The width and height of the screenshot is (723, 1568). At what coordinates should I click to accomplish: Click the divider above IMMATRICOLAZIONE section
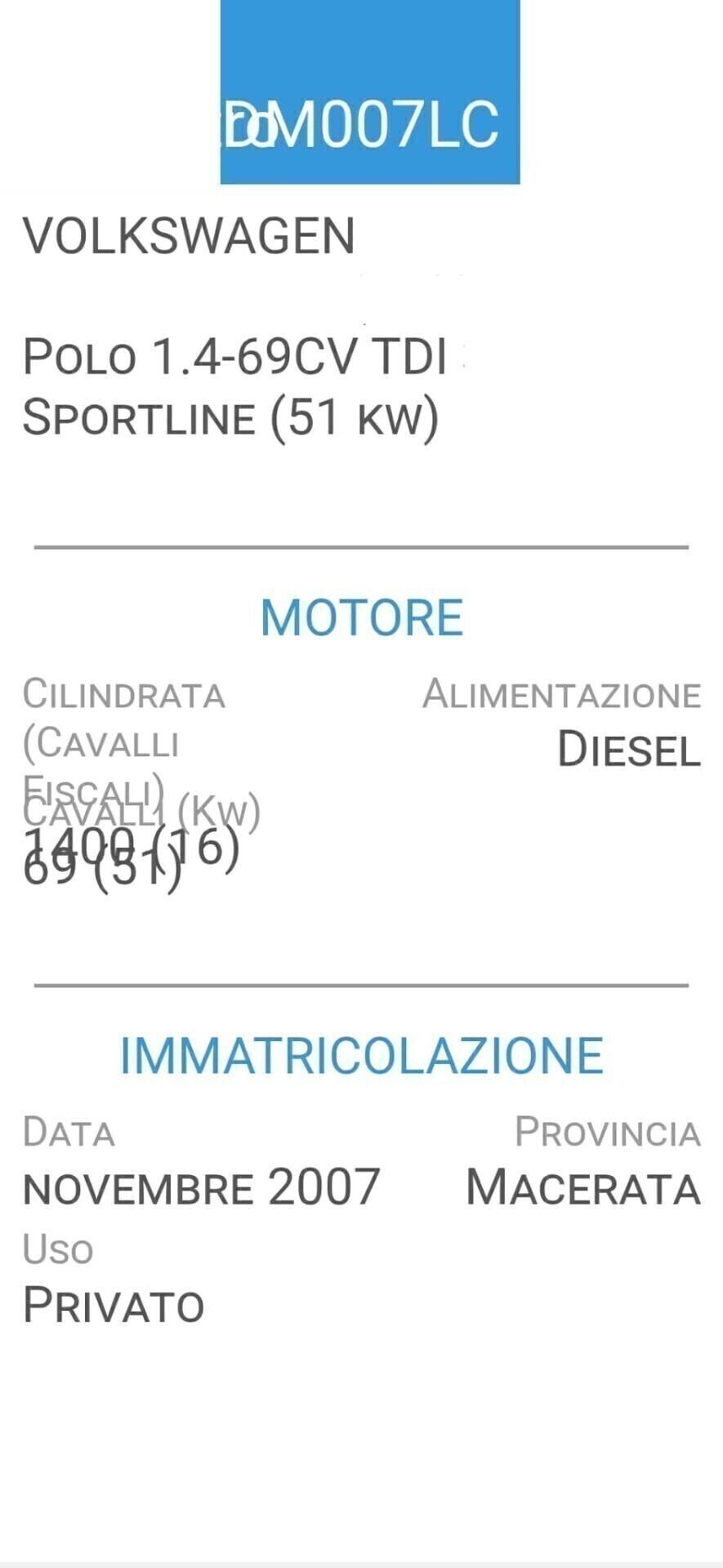click(361, 986)
